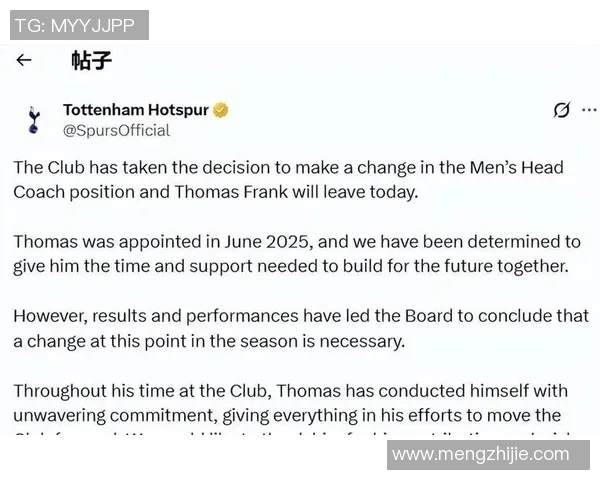
Task: Open Tottenham Hotspur's profile avatar
Action: (x=33, y=120)
